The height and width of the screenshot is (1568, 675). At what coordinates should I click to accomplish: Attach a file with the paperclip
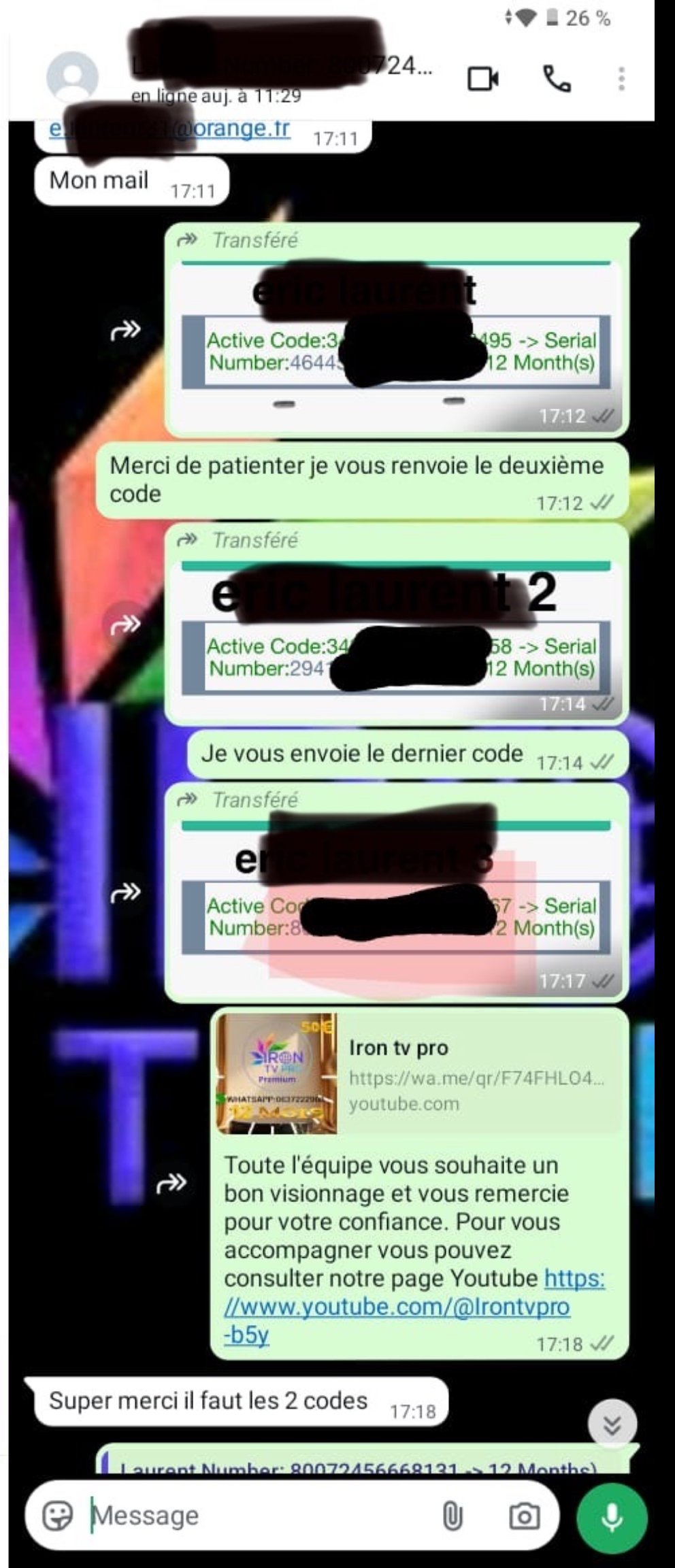(452, 1516)
